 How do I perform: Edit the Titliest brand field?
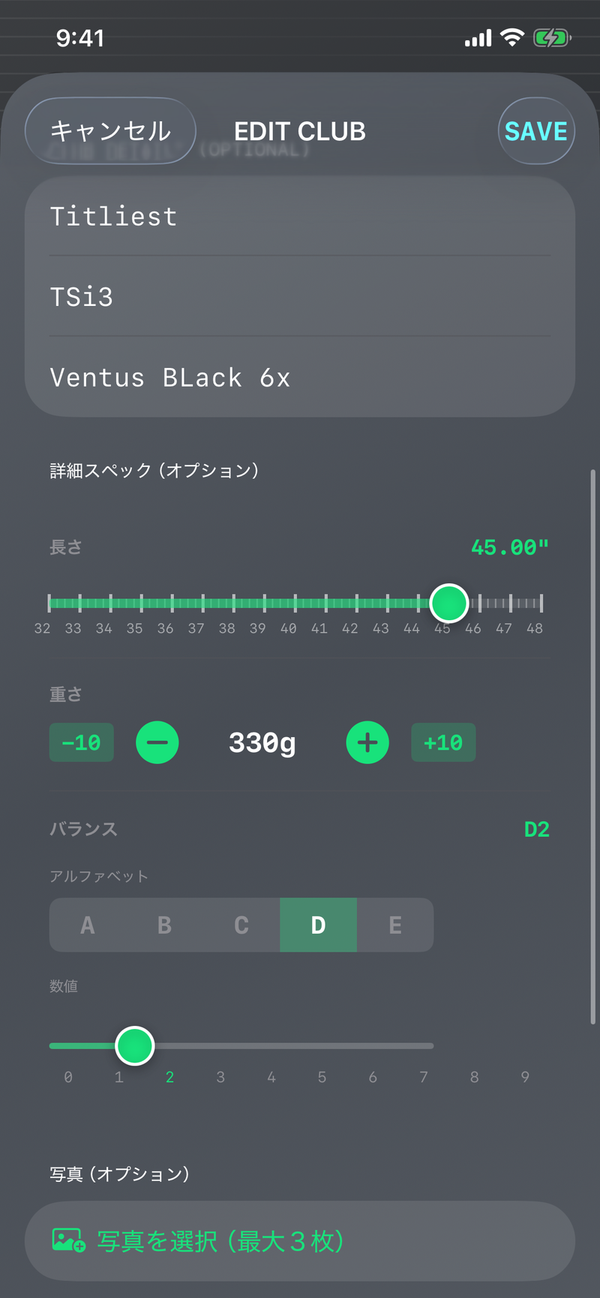coord(300,216)
